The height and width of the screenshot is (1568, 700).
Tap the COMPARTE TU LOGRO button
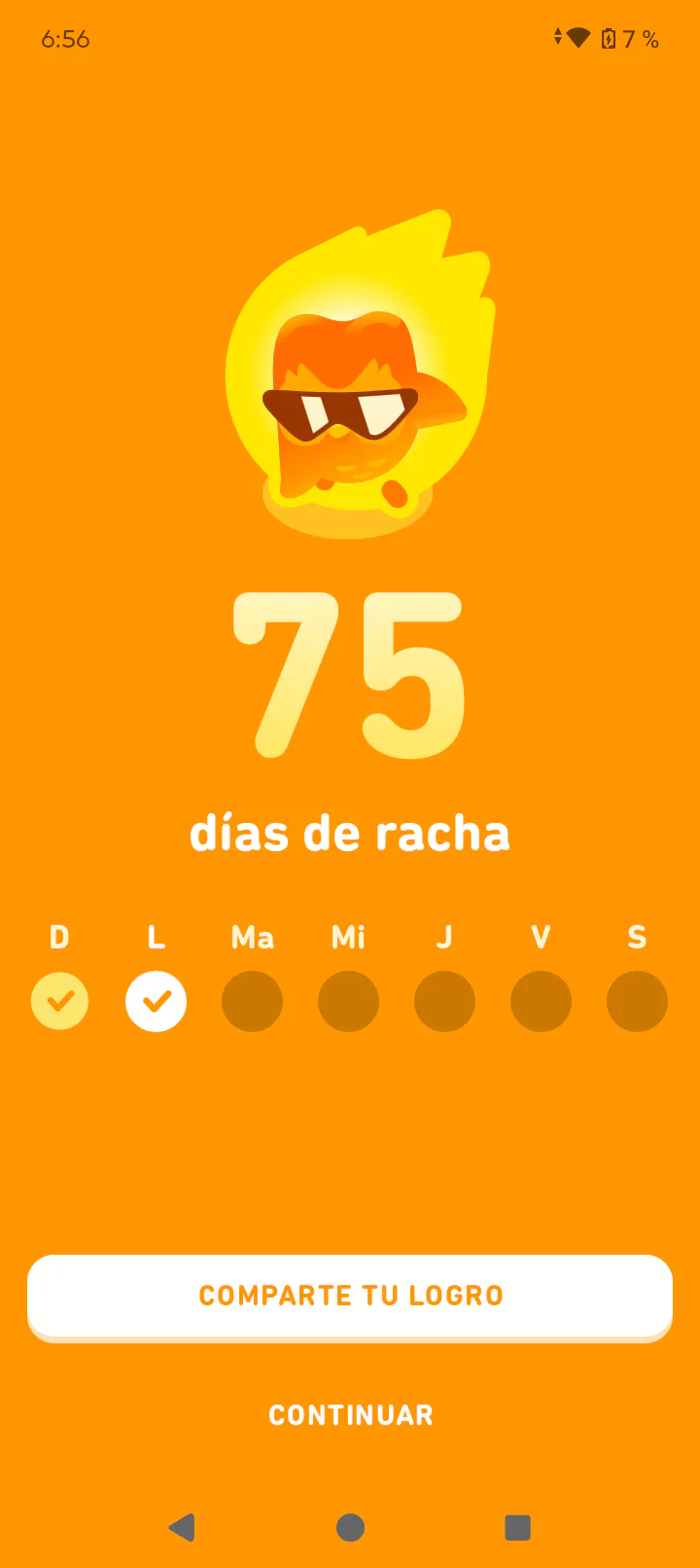click(x=350, y=1296)
